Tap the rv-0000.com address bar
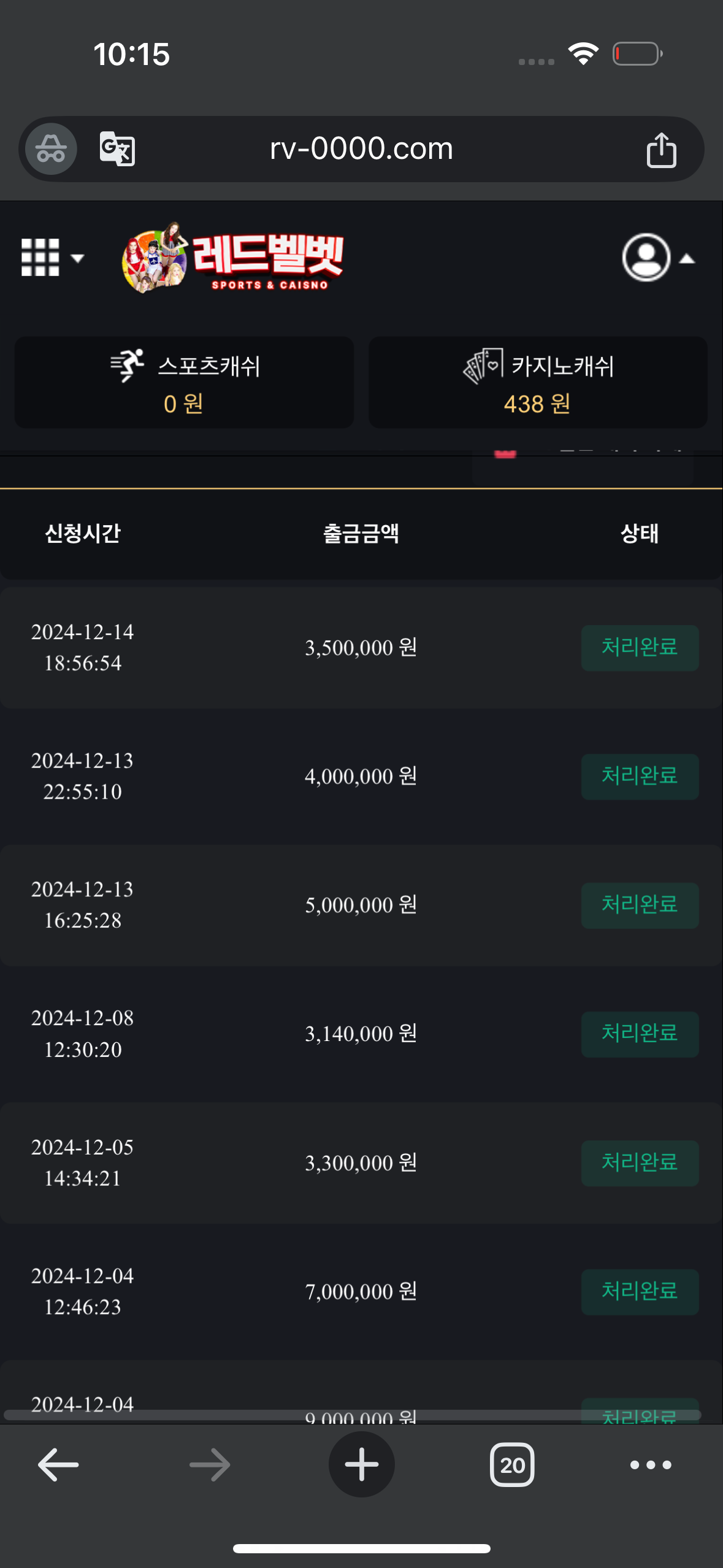The height and width of the screenshot is (1568, 723). [361, 149]
